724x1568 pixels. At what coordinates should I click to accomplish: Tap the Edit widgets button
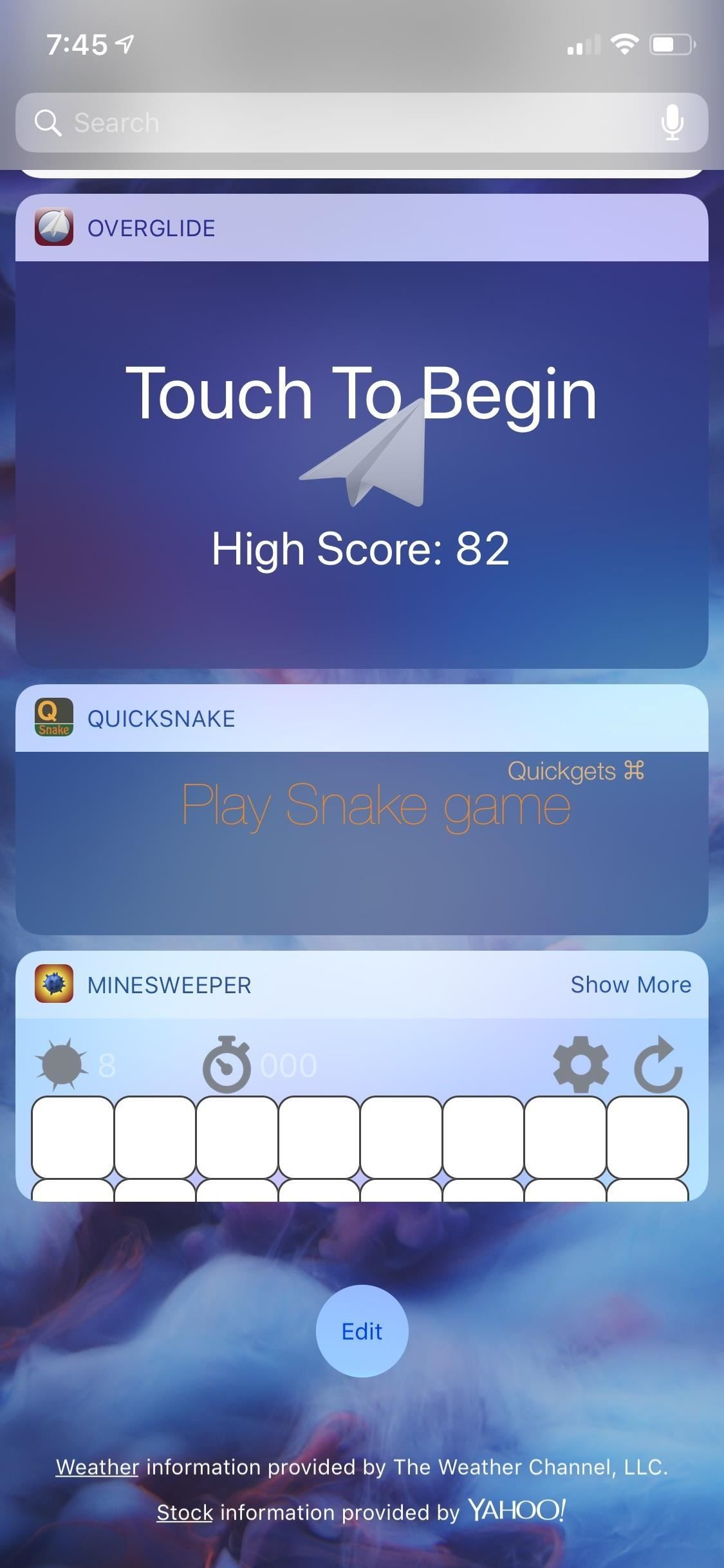pyautogui.click(x=362, y=1331)
